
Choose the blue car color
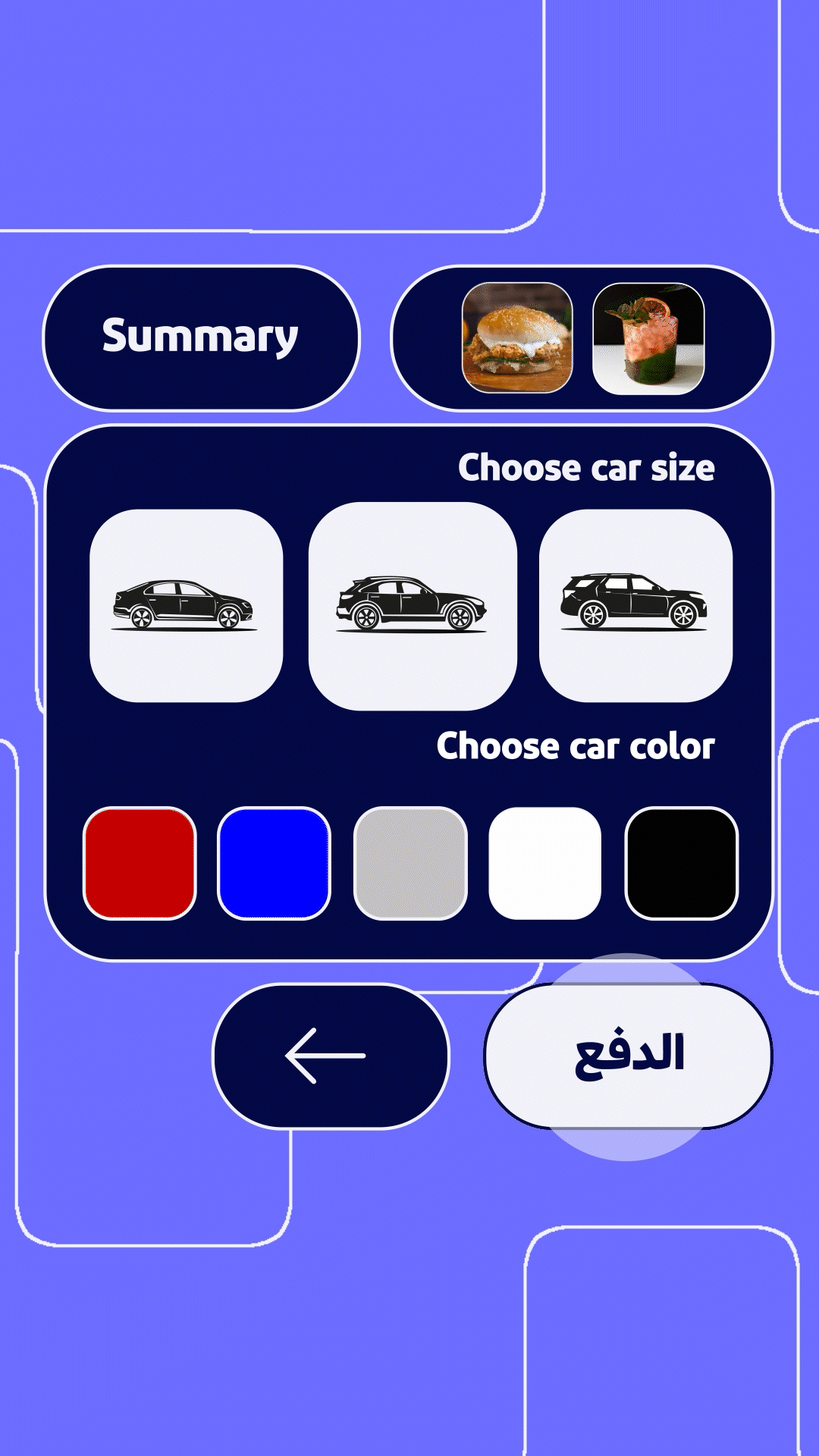274,863
